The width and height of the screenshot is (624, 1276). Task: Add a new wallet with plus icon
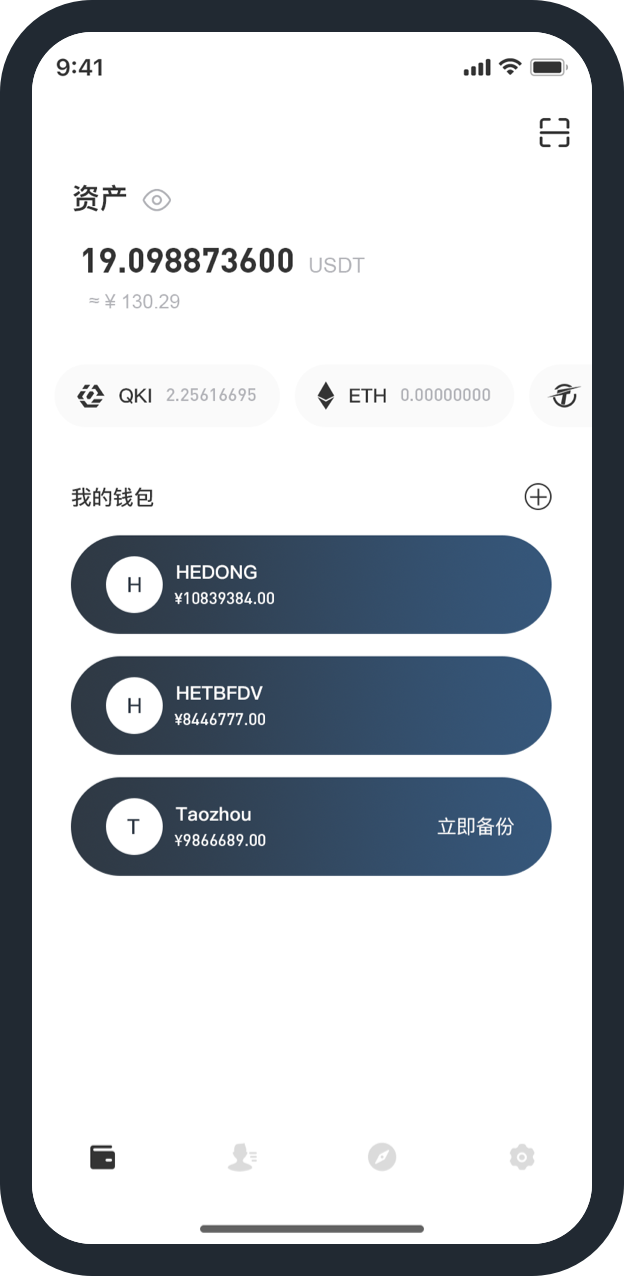pos(538,497)
